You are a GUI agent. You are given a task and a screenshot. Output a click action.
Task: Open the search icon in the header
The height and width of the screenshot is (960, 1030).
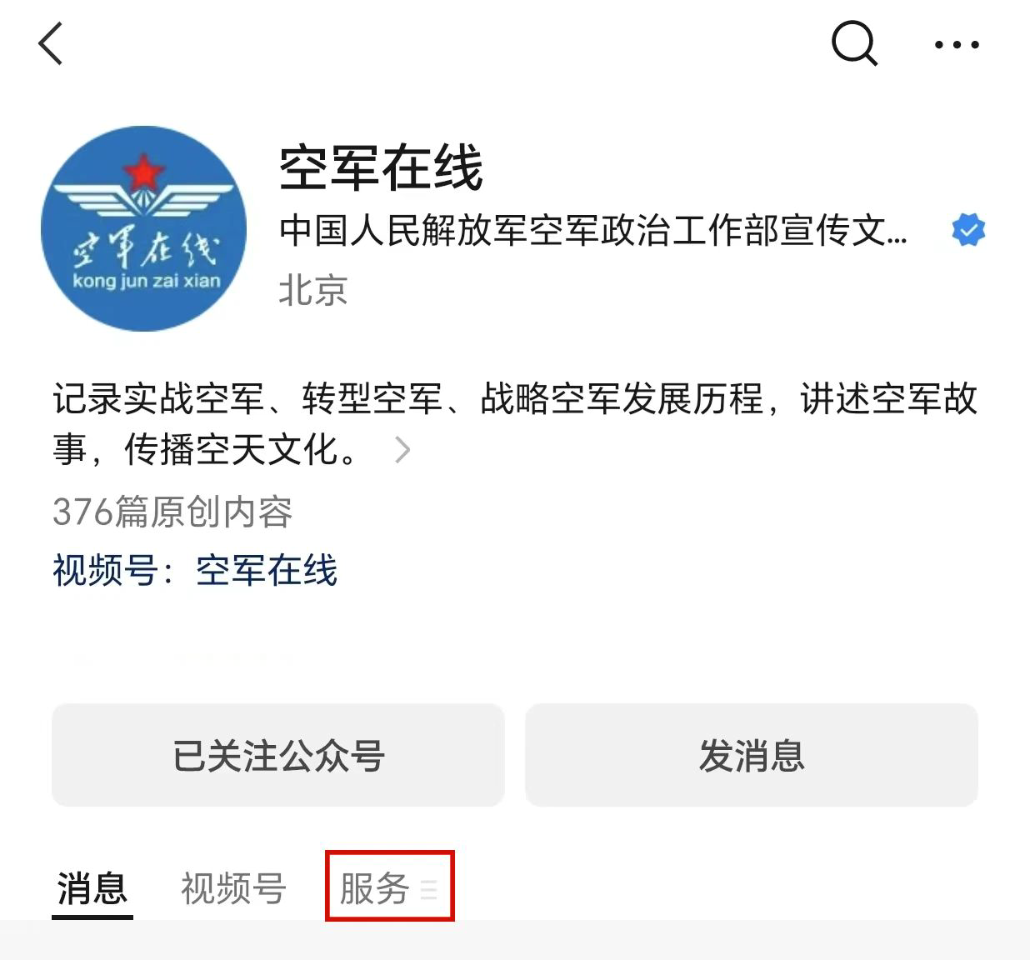pos(854,44)
